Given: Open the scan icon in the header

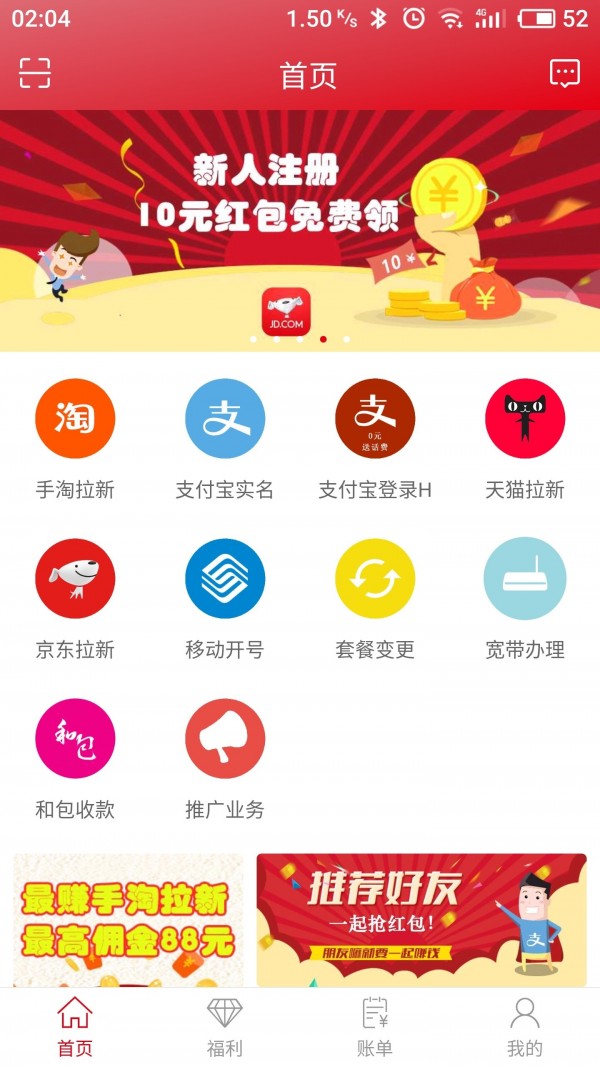Looking at the screenshot, I should (x=35, y=73).
